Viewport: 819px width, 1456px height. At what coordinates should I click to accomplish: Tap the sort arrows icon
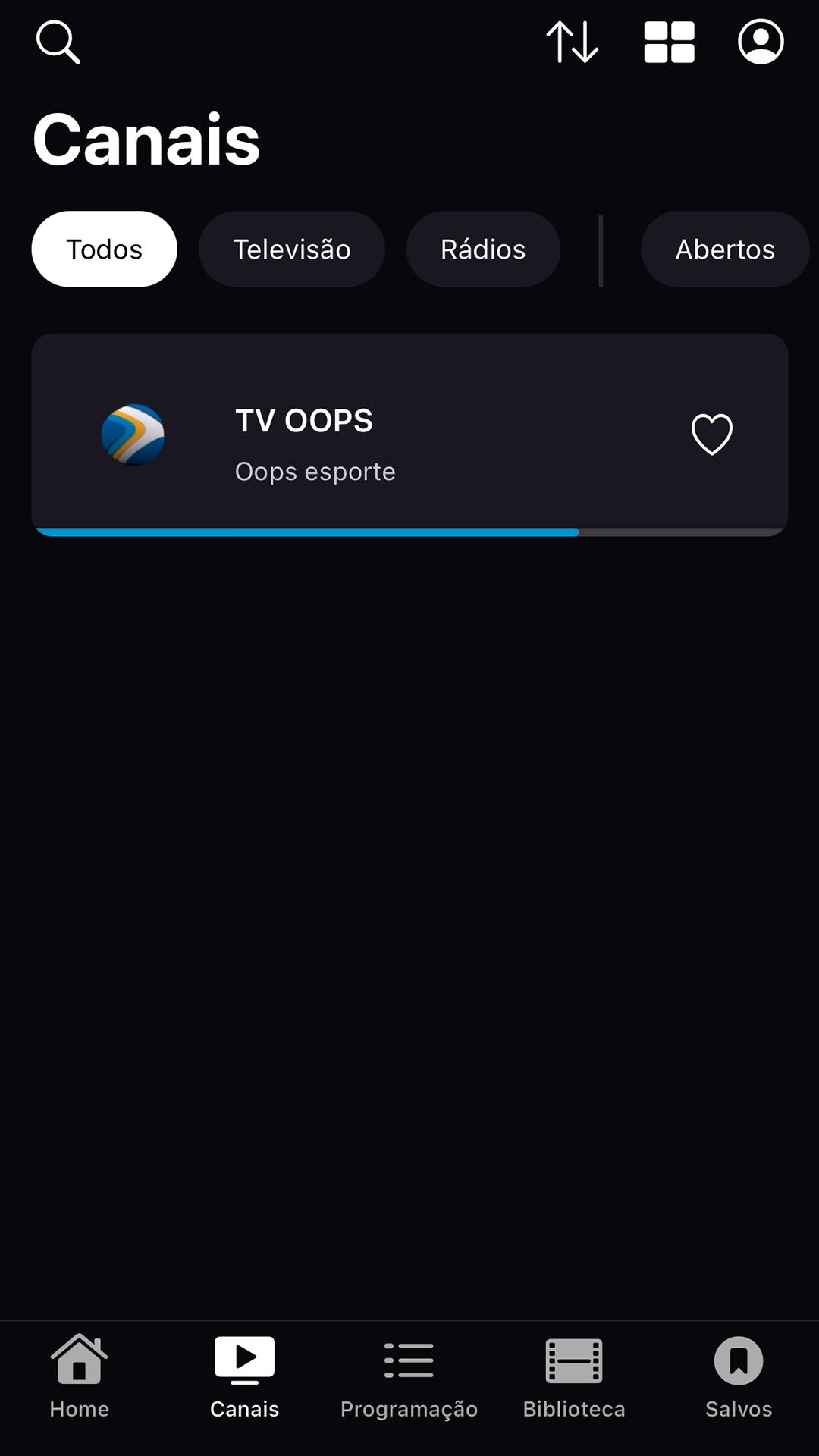tap(573, 42)
